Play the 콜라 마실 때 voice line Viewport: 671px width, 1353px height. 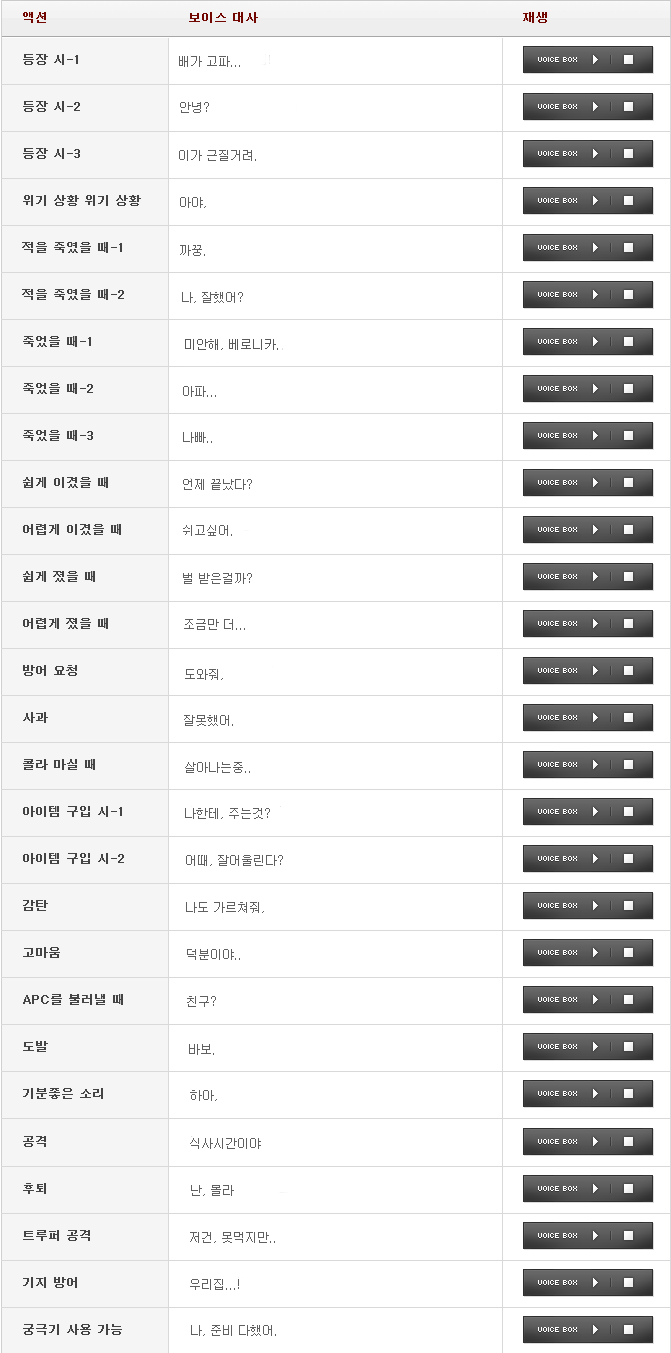click(595, 764)
